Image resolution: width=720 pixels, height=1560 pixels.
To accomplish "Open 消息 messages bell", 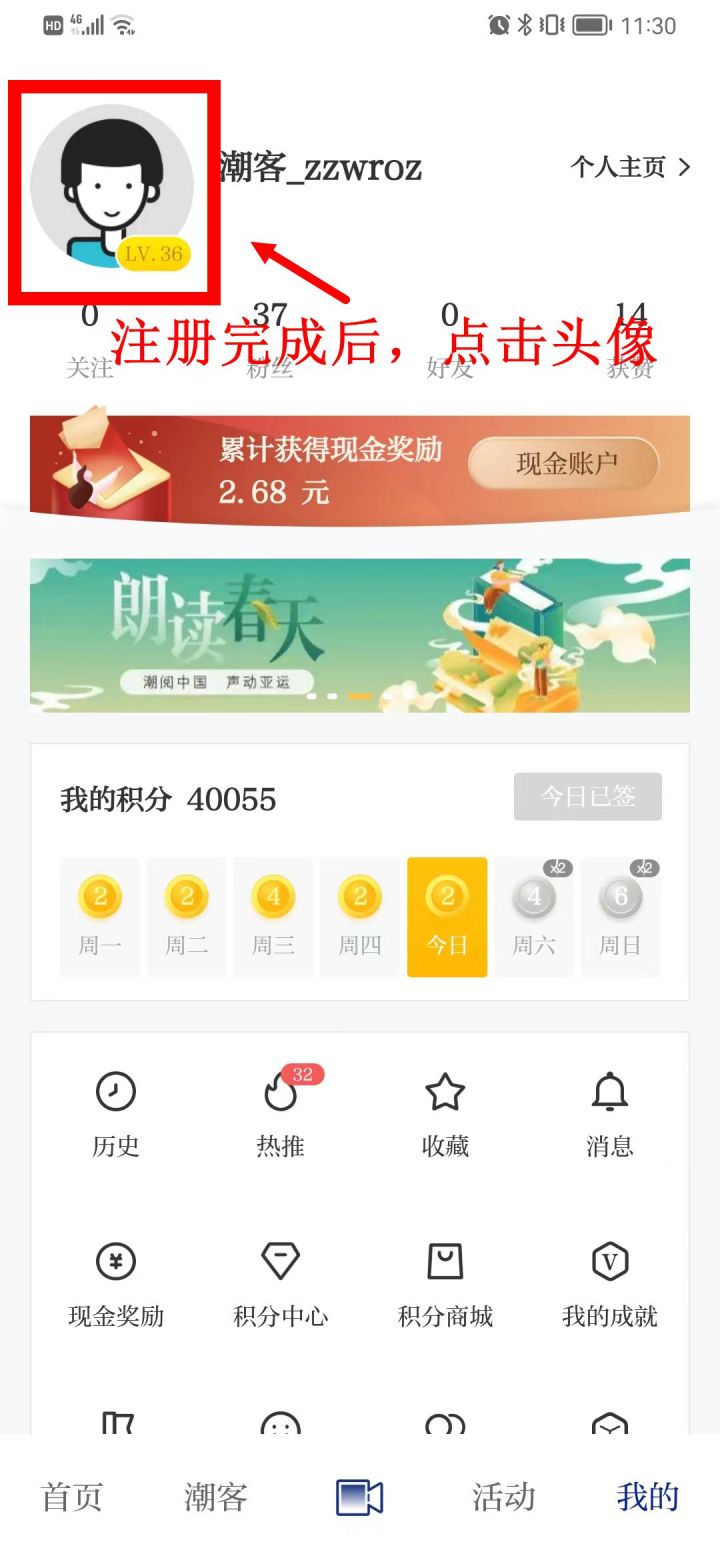I will click(609, 1113).
